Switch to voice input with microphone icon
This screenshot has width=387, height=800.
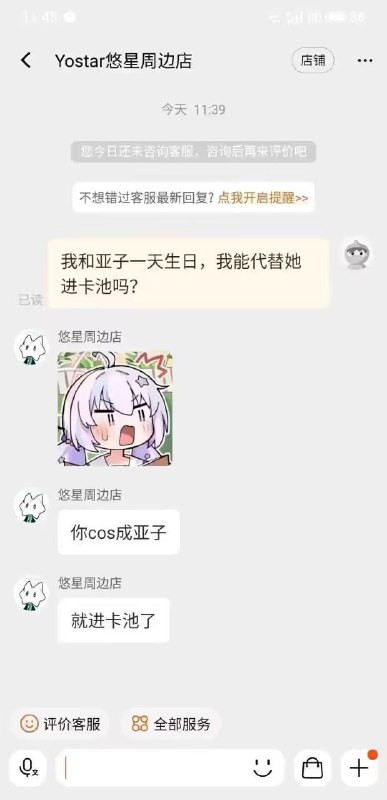pos(28,768)
